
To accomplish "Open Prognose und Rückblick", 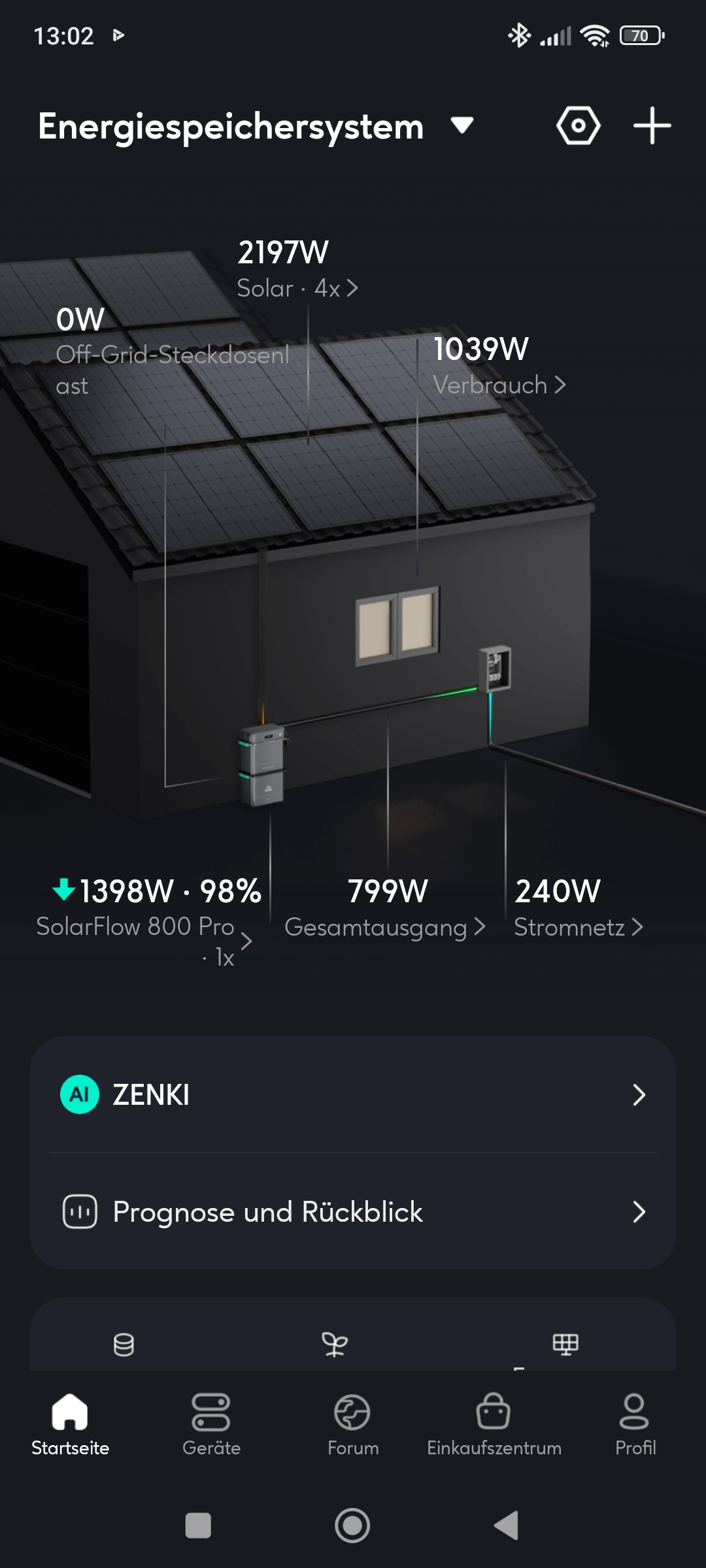I will [x=353, y=1212].
